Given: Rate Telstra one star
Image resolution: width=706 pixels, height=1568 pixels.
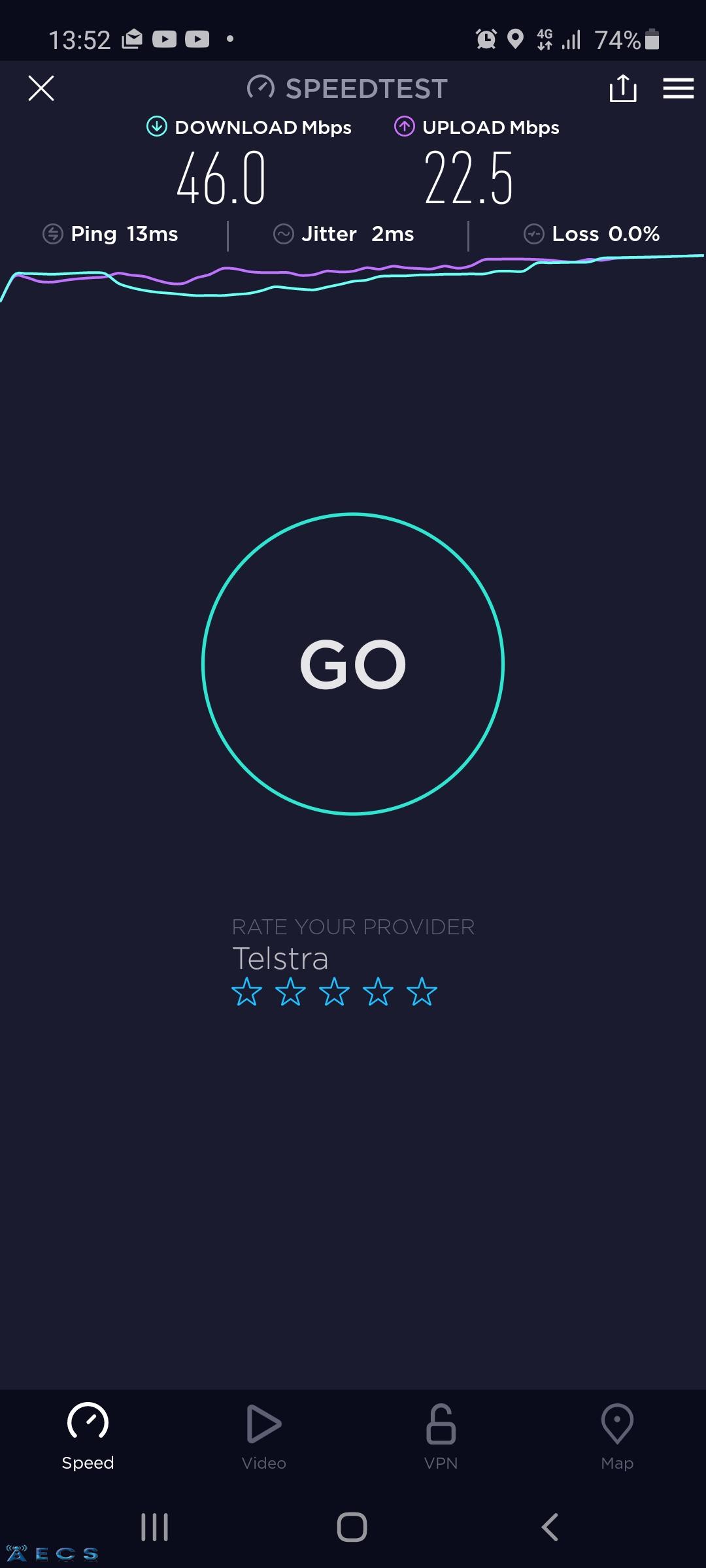Looking at the screenshot, I should coord(246,992).
